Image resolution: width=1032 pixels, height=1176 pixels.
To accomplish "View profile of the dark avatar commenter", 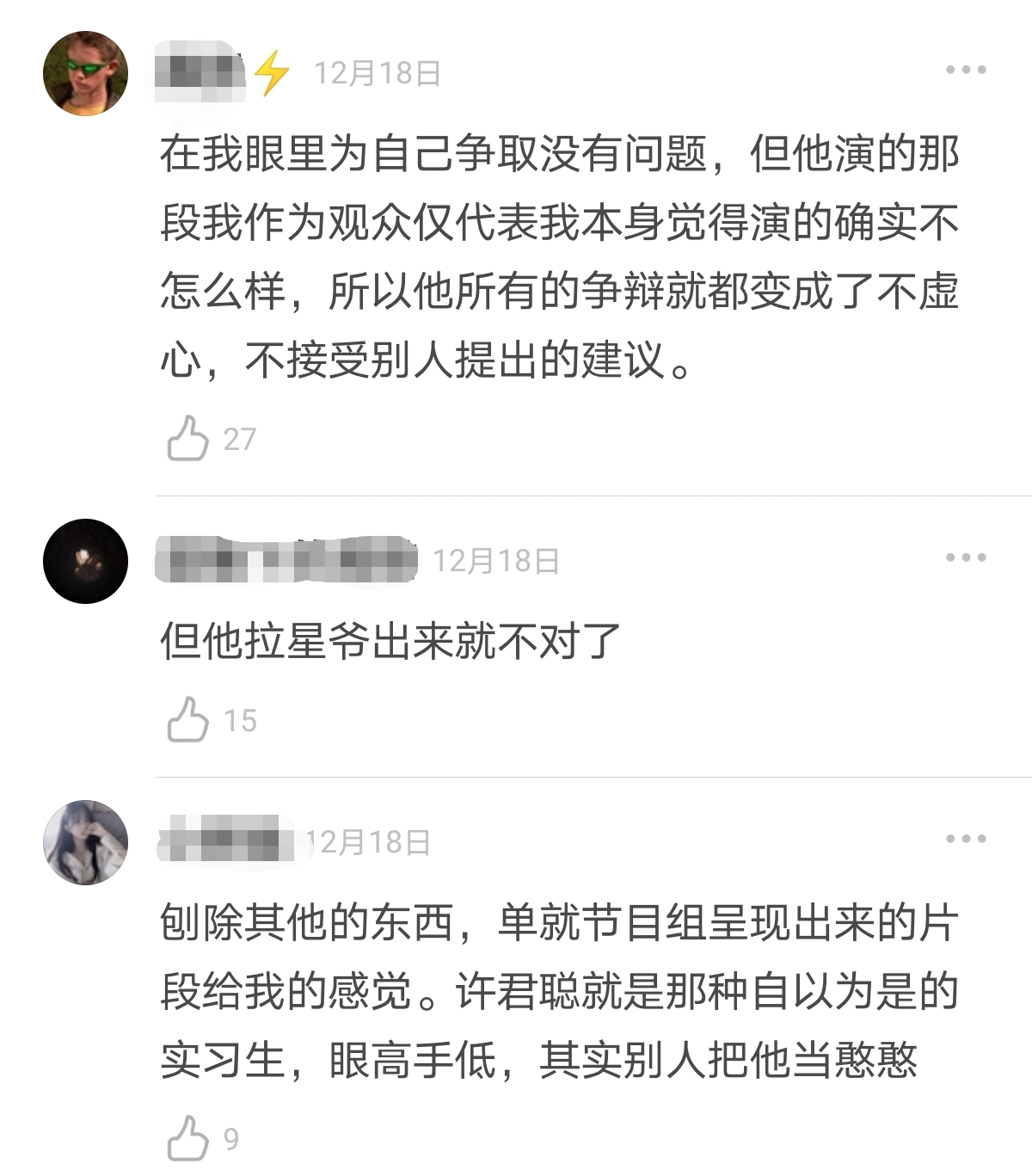I will click(x=85, y=561).
